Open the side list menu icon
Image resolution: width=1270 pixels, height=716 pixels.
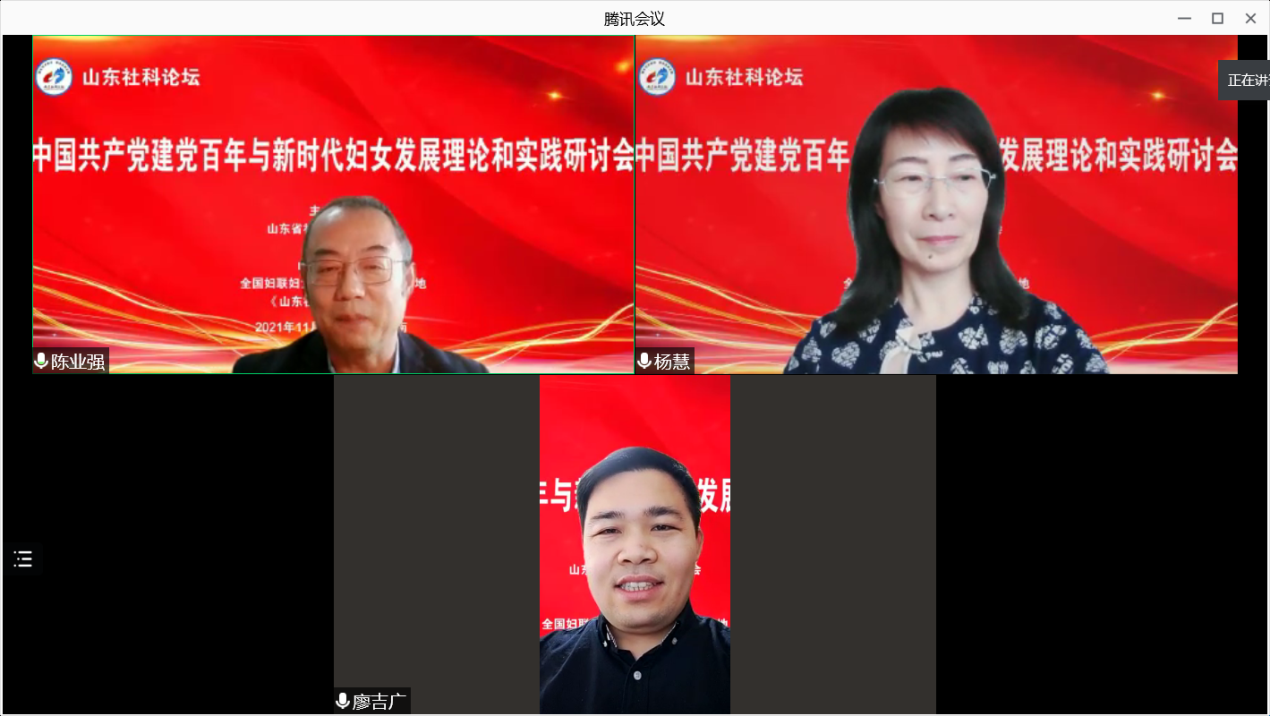23,559
